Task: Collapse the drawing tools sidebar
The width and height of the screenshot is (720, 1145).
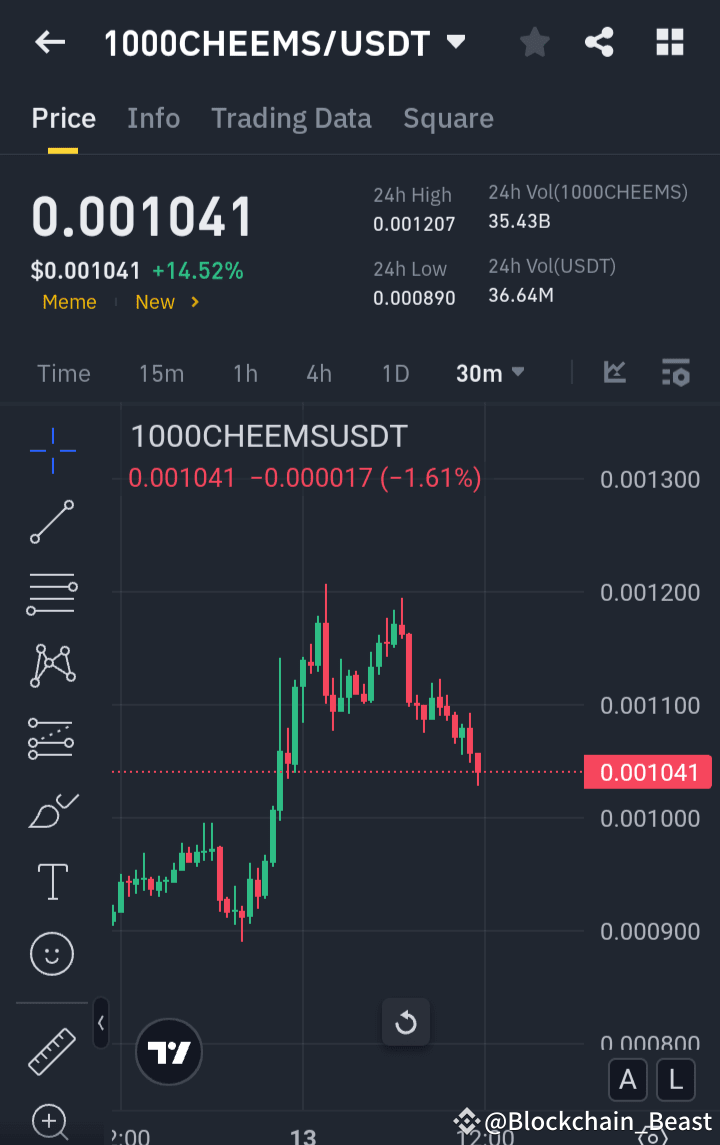Action: pyautogui.click(x=100, y=1024)
